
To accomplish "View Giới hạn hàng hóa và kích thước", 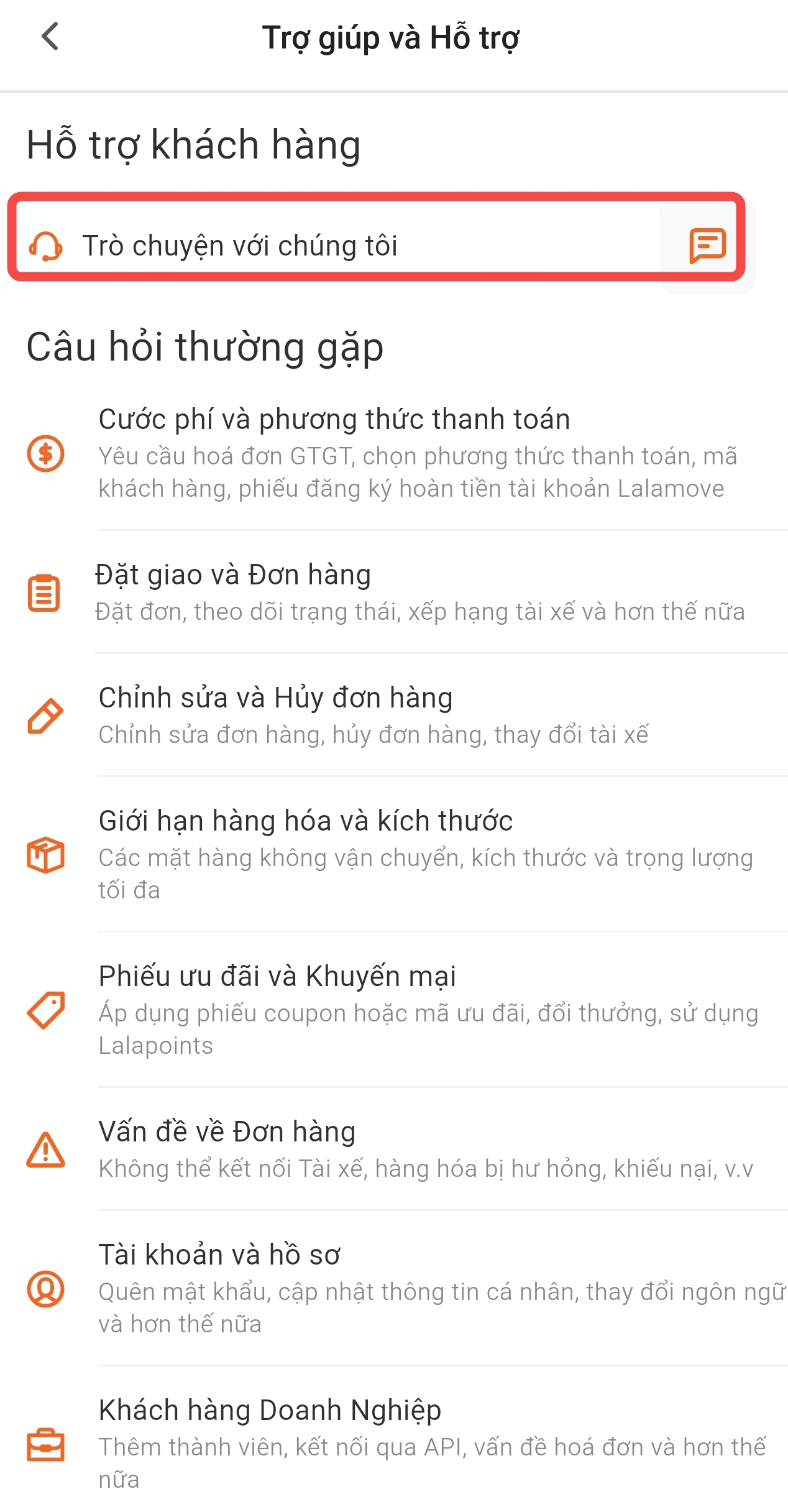I will pyautogui.click(x=394, y=855).
